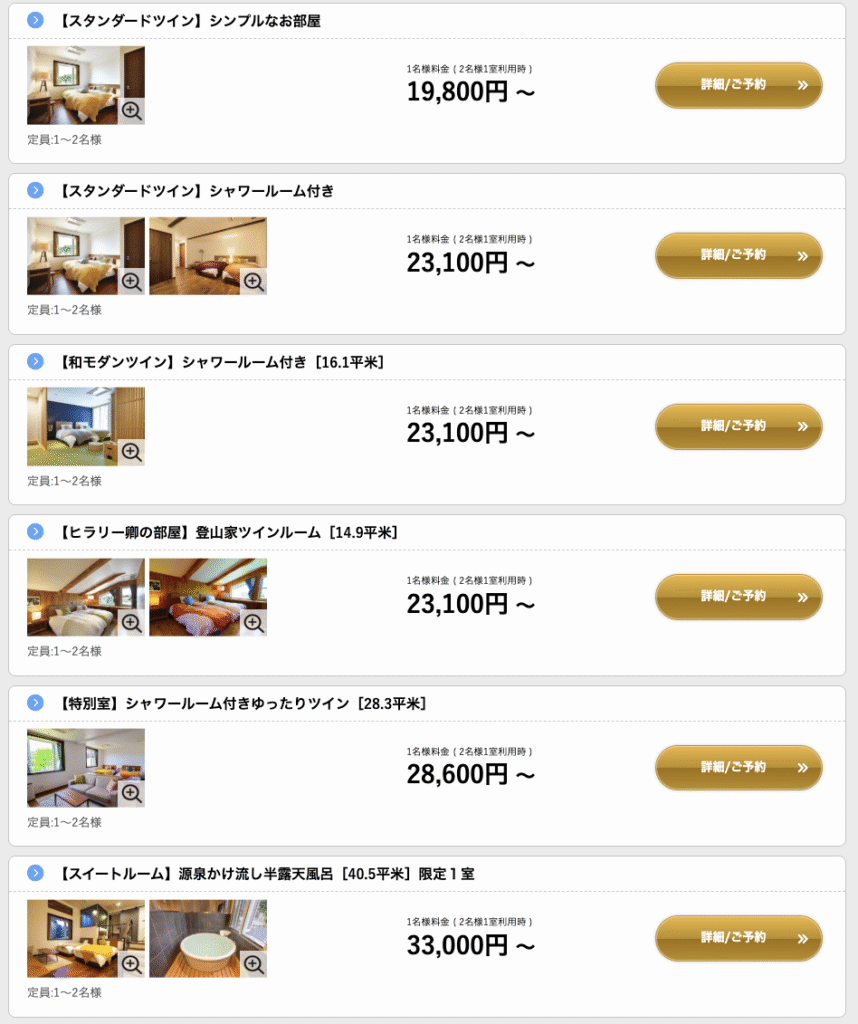Open 【スイートルーム】源泉かけ流し半露天風呂 title link
This screenshot has width=858, height=1024.
tap(266, 874)
